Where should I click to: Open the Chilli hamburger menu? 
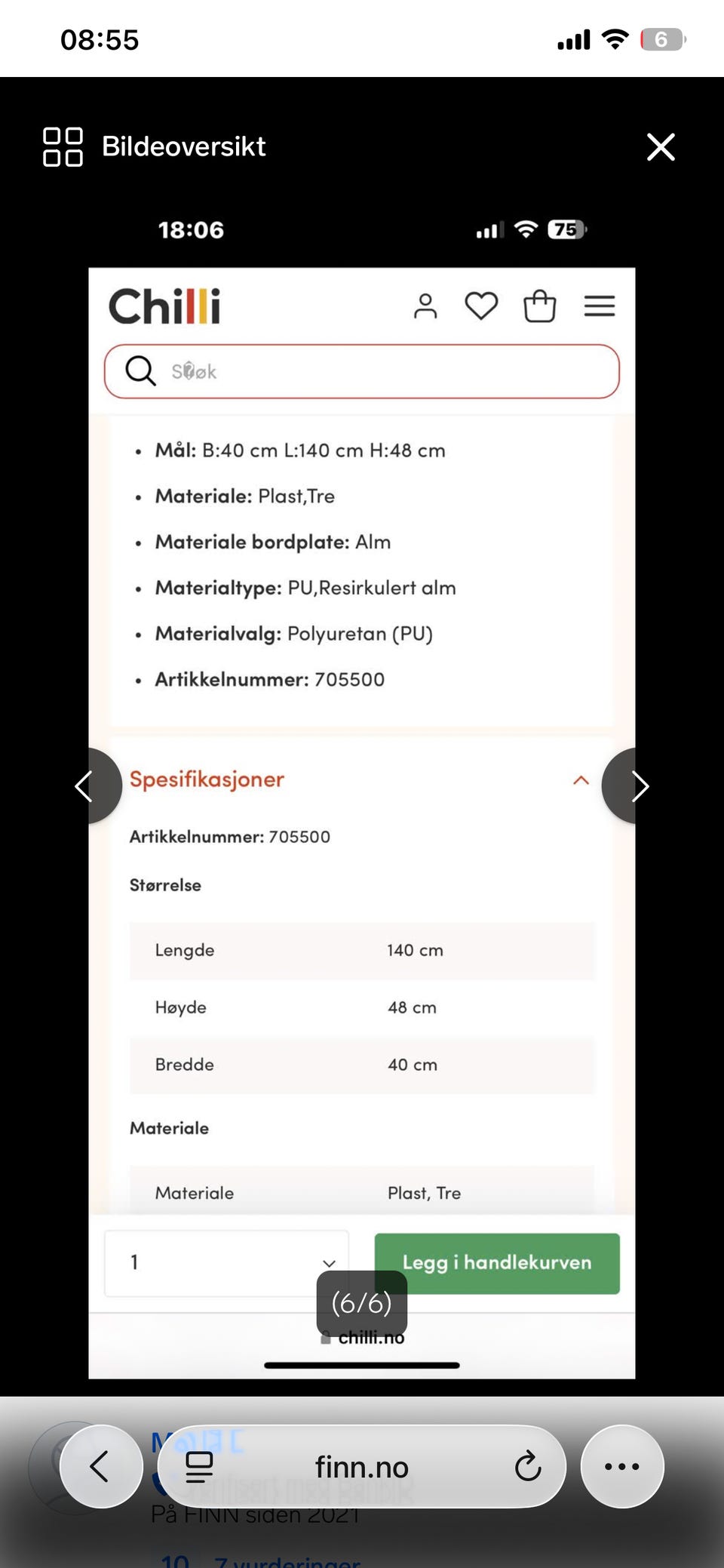pyautogui.click(x=600, y=306)
